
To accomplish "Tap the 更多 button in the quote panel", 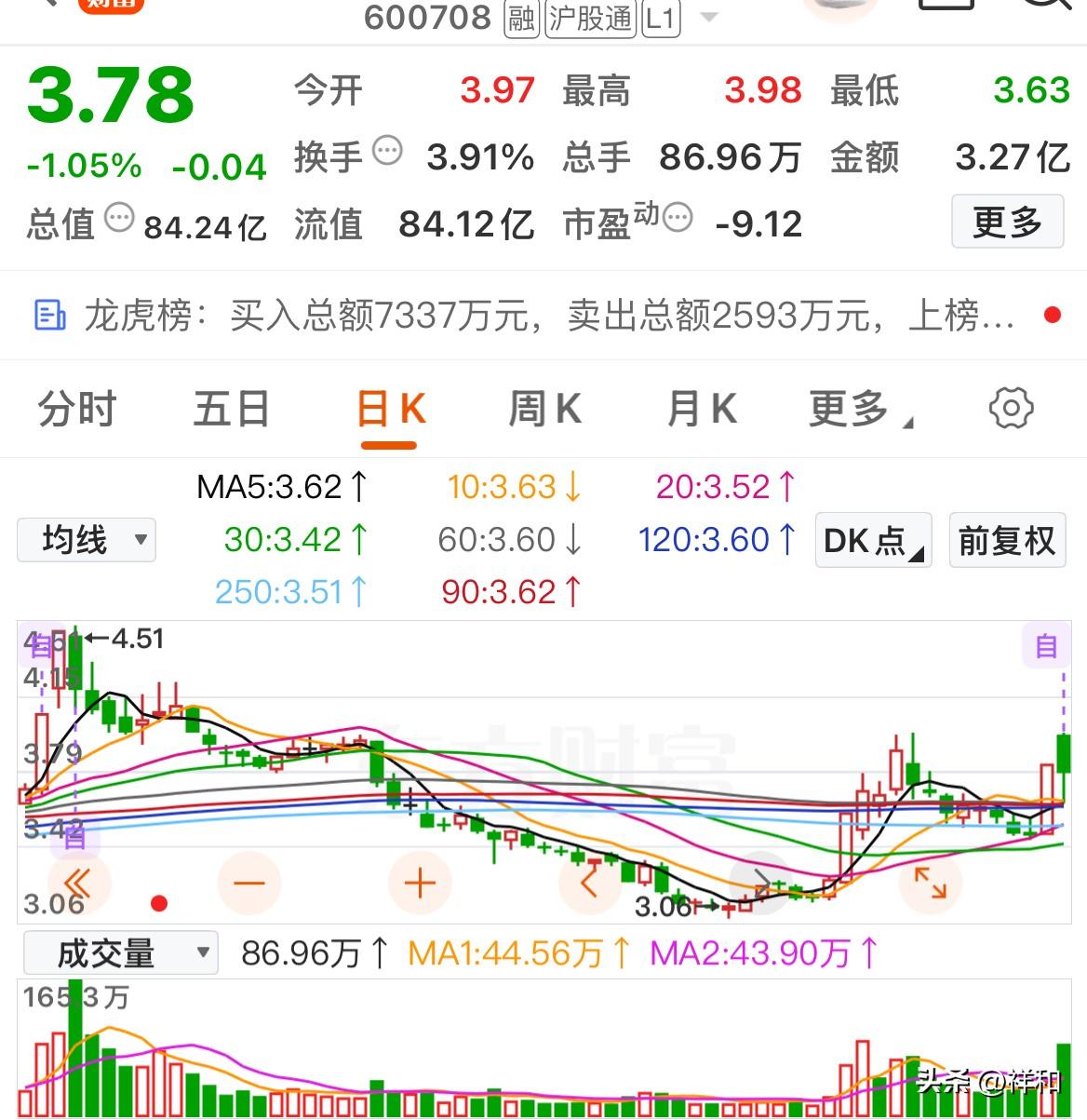I will [1008, 222].
